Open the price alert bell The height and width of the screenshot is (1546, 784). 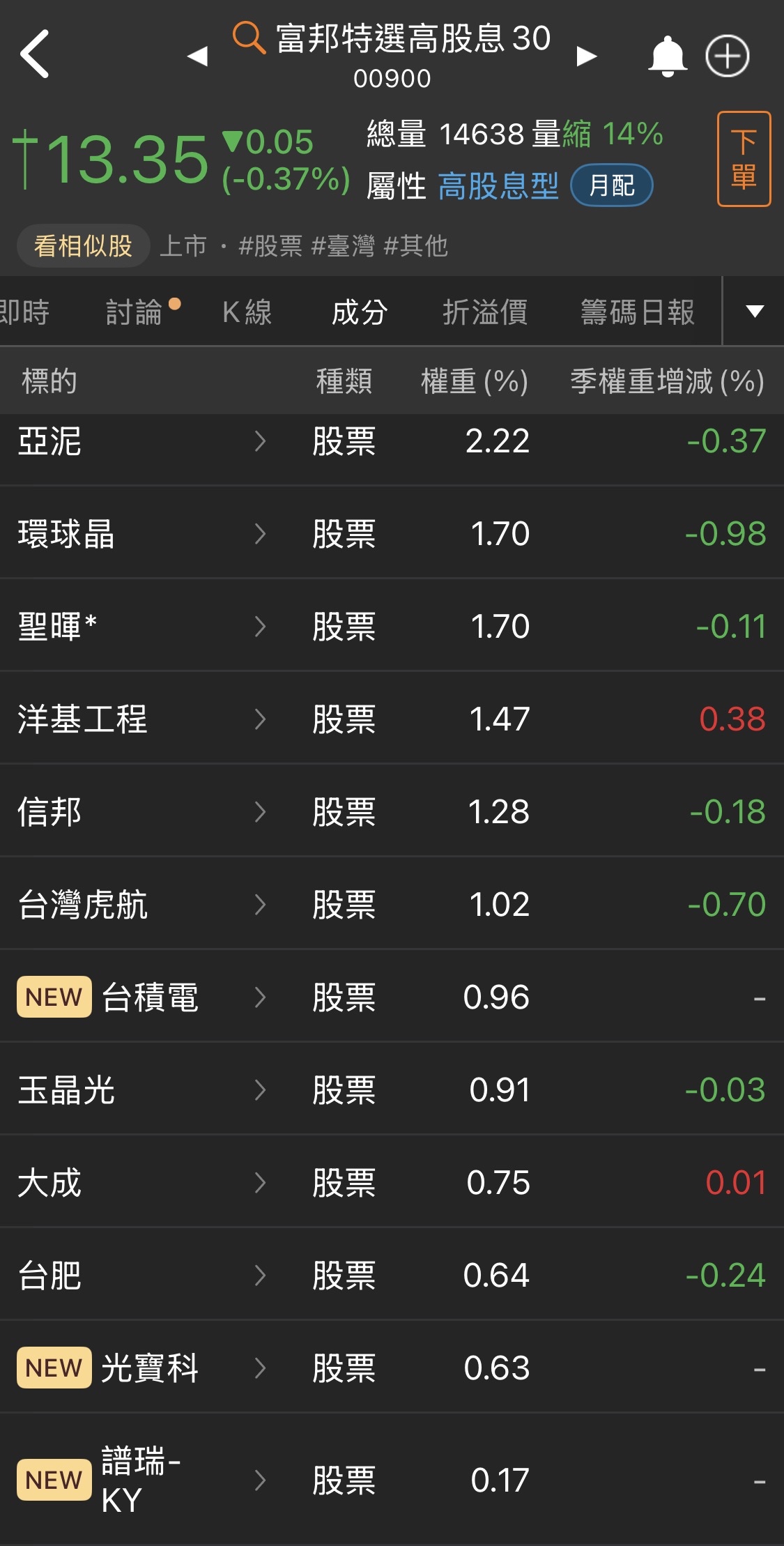pos(668,56)
